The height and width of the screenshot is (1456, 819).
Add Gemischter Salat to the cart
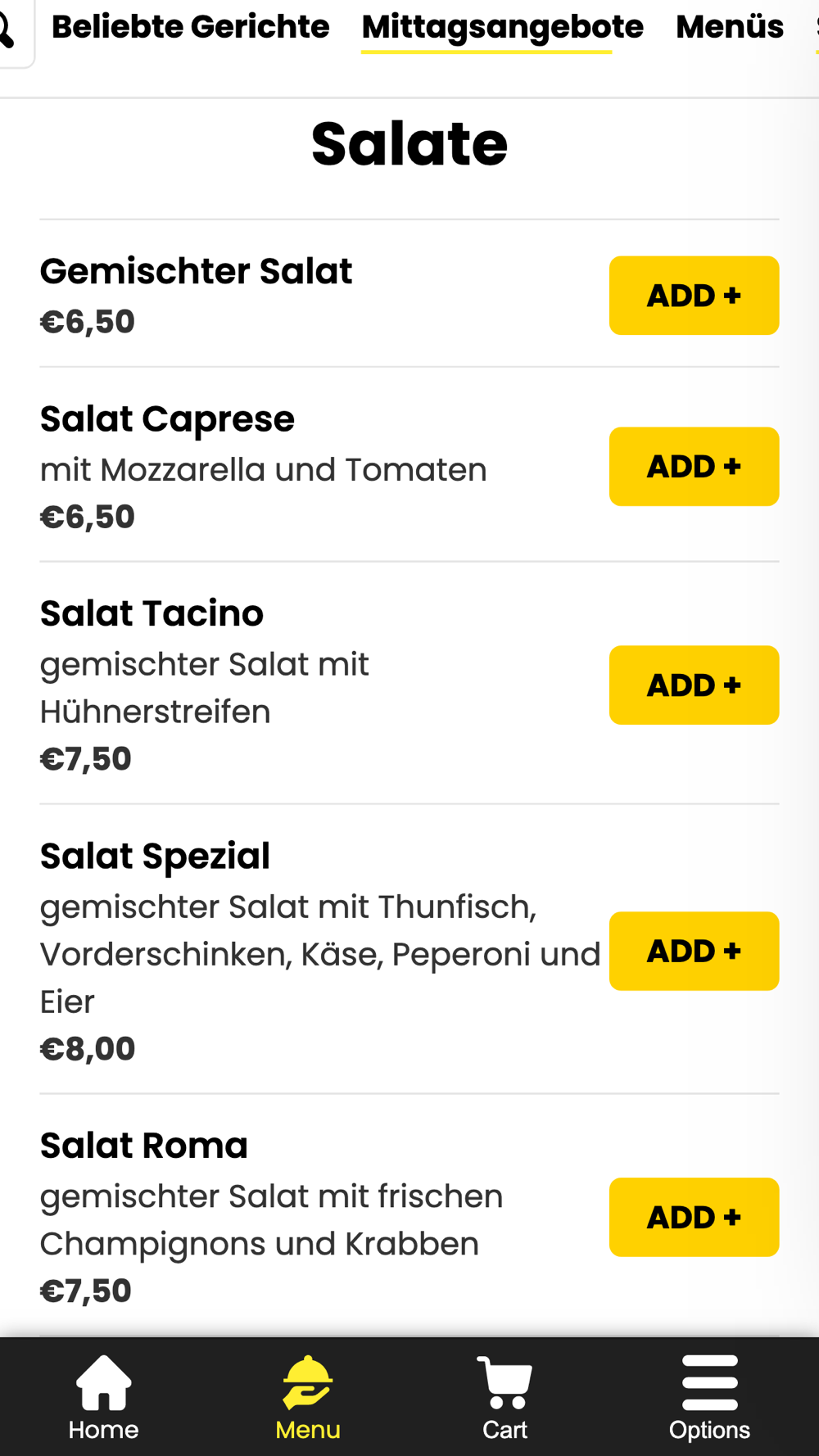point(694,295)
